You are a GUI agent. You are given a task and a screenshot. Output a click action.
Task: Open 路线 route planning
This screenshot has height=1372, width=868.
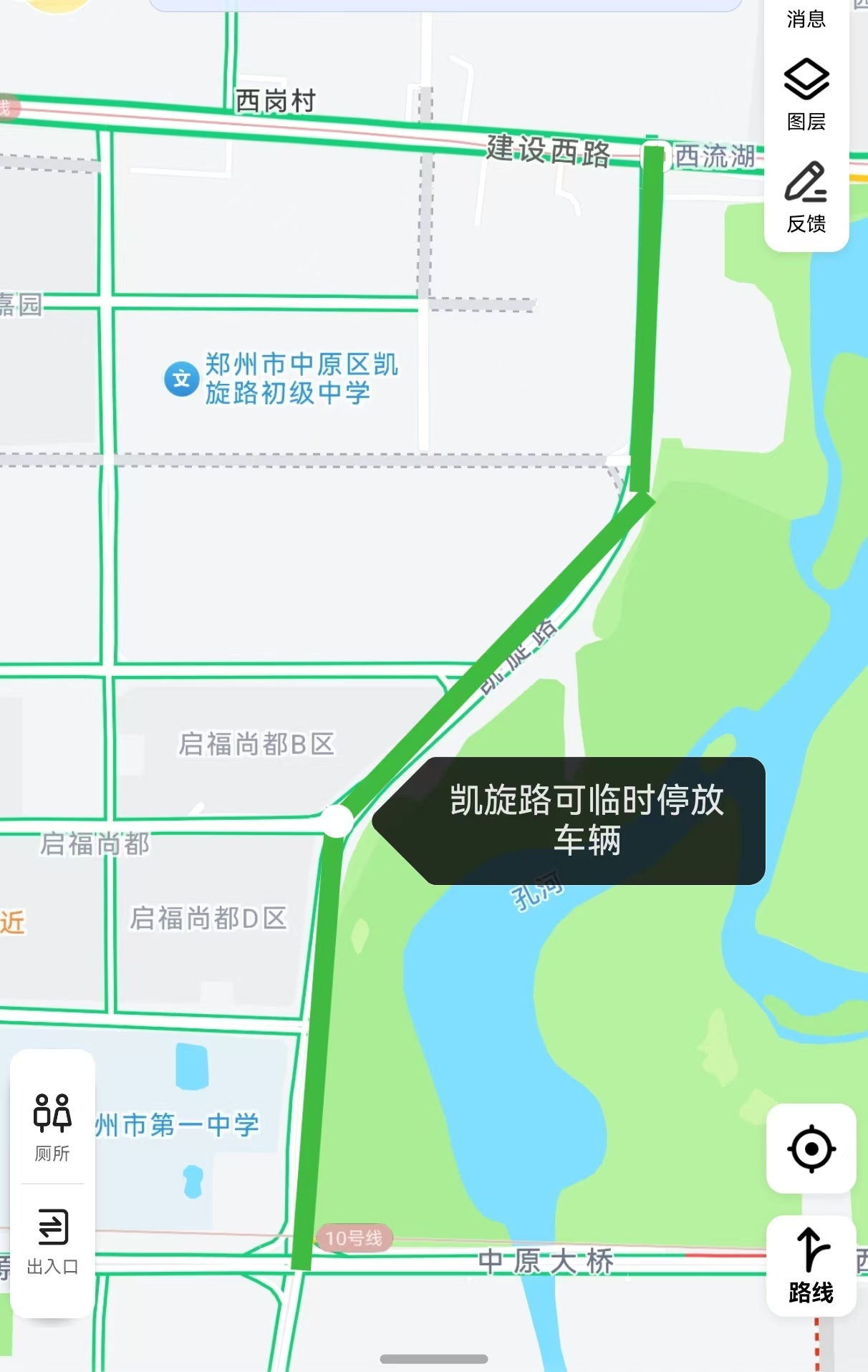[x=811, y=1266]
